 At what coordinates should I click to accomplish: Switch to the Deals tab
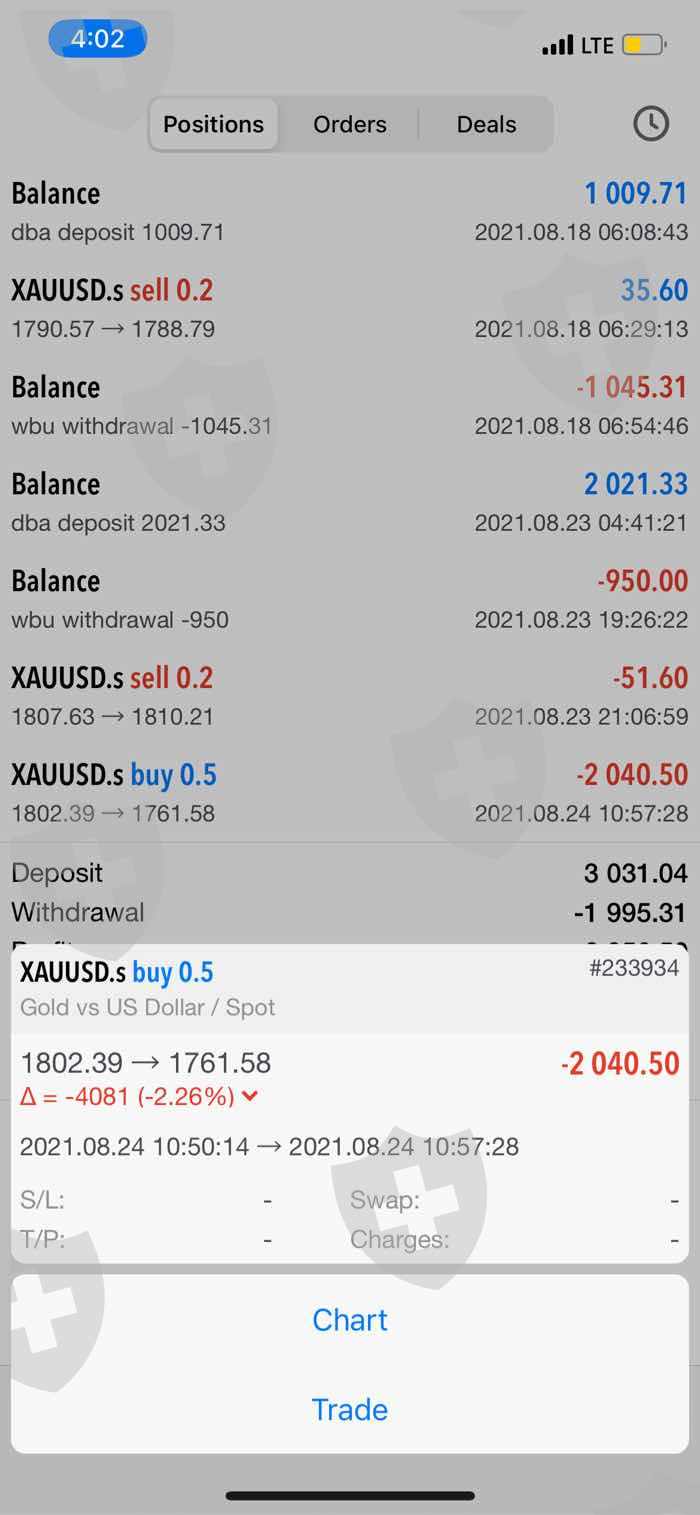coord(486,124)
